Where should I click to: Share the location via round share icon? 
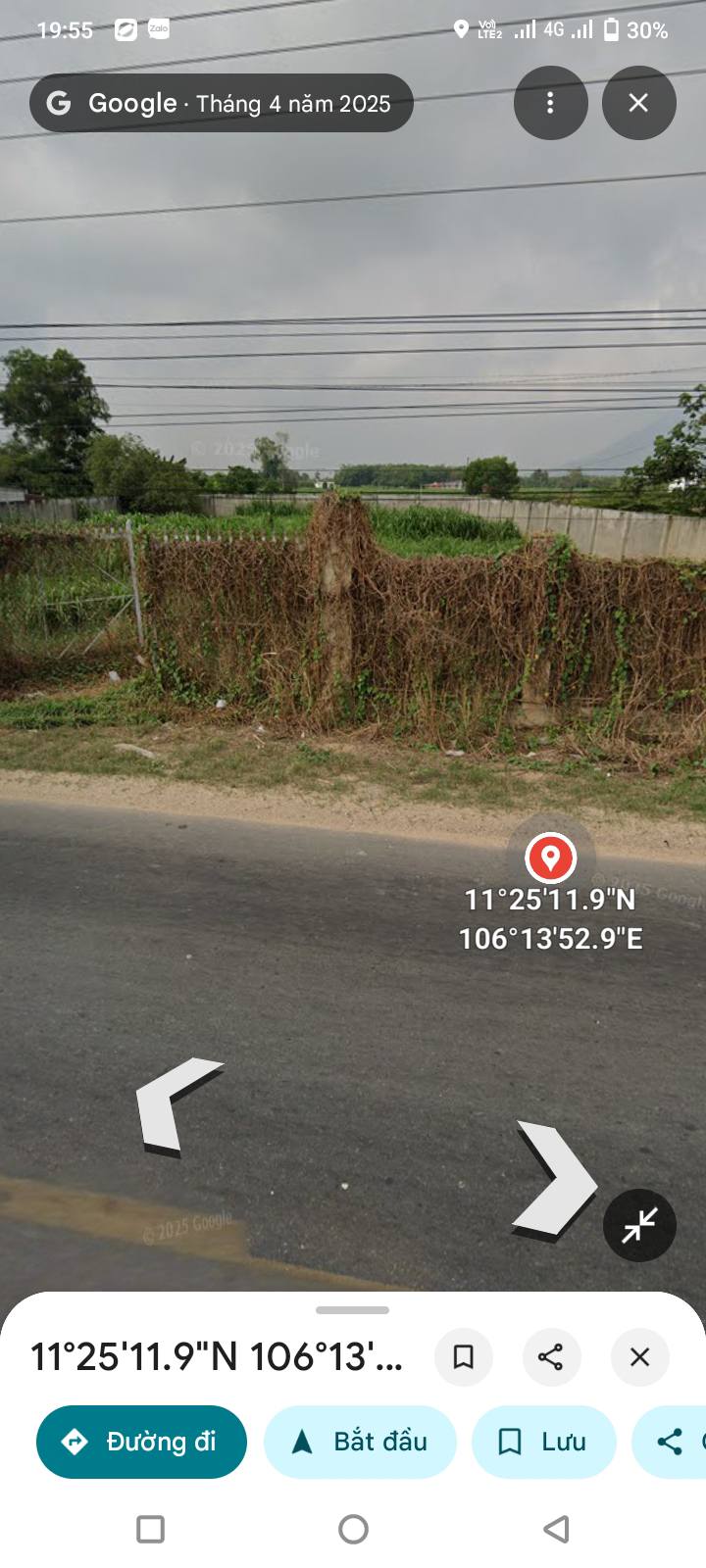(x=551, y=1357)
